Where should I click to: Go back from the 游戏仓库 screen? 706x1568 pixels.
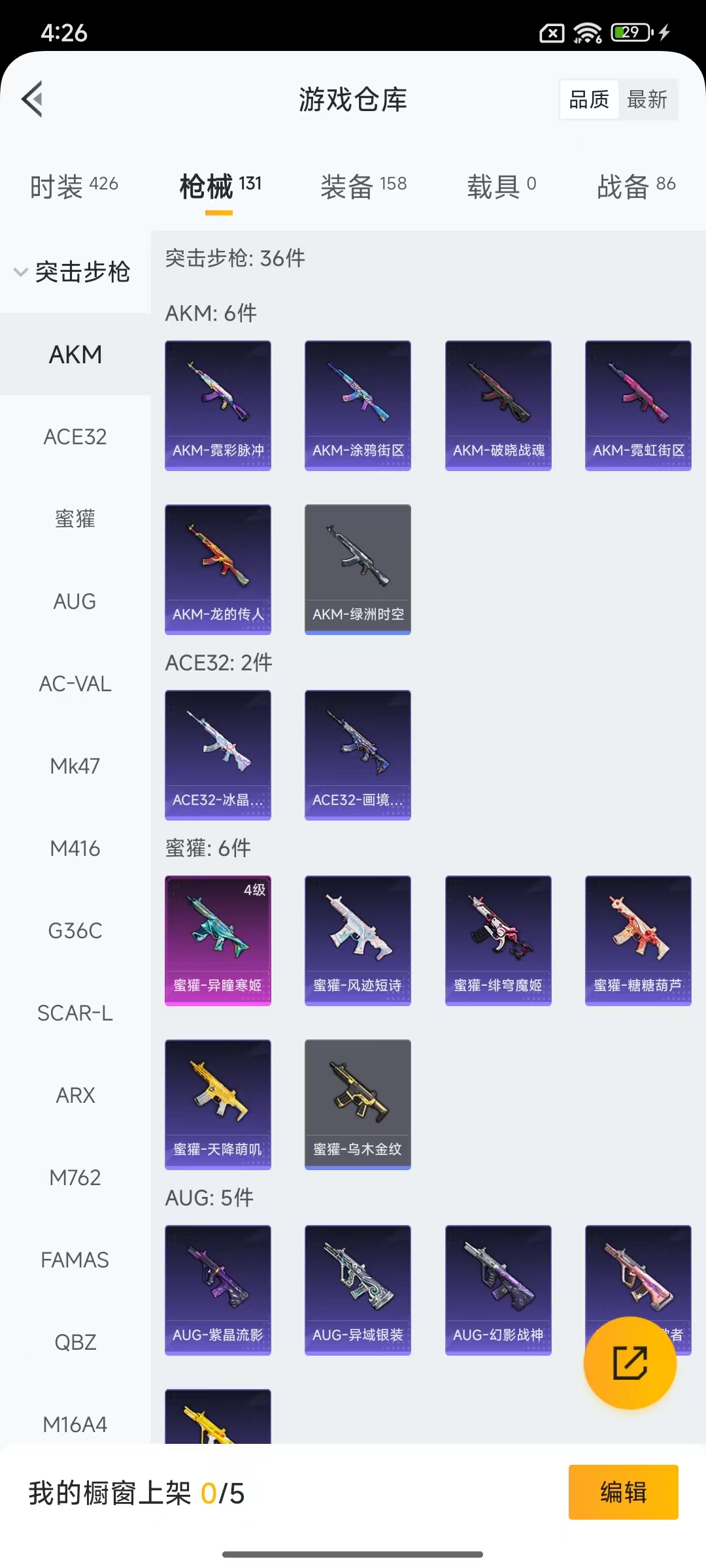[33, 99]
